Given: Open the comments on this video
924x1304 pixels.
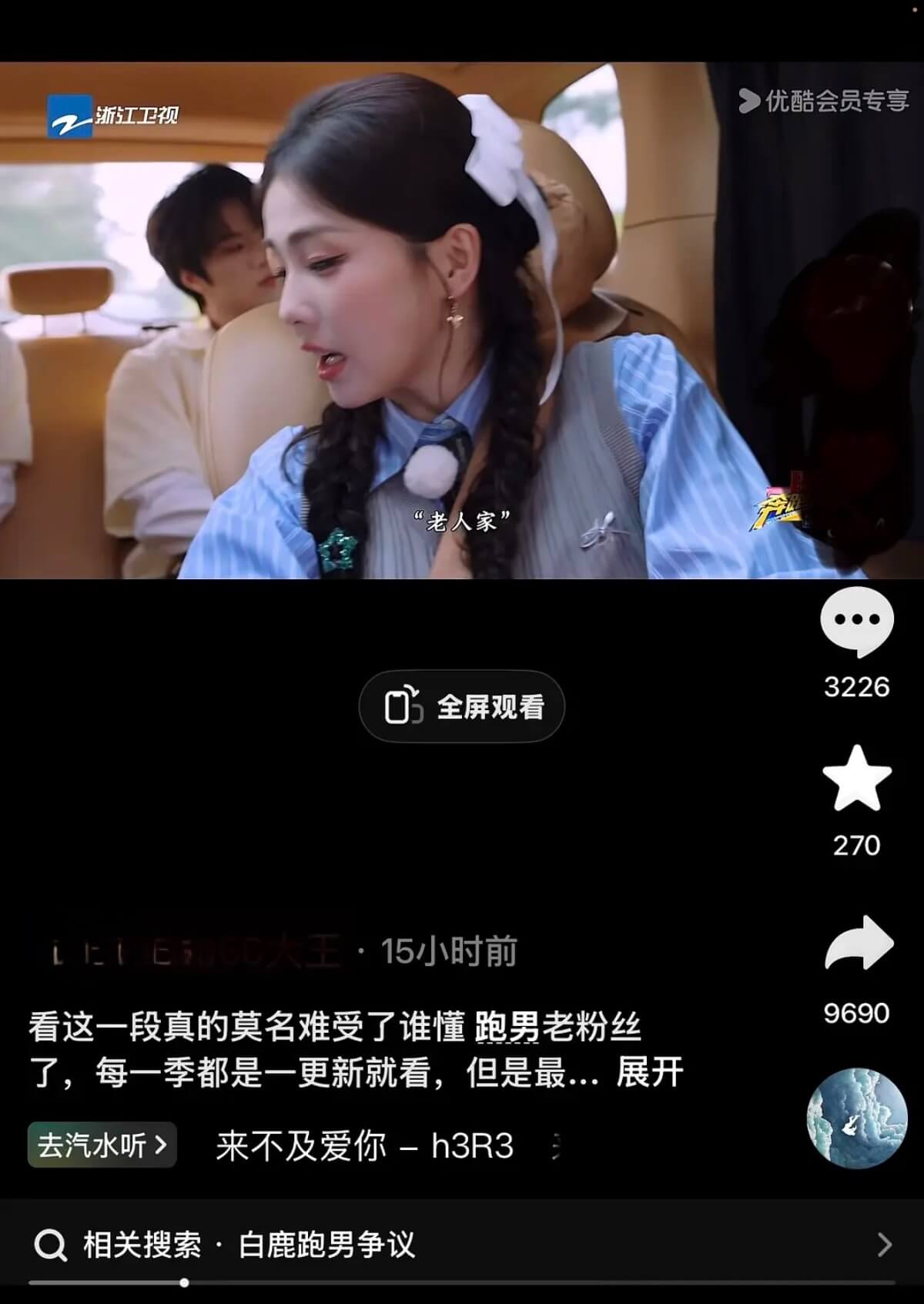Looking at the screenshot, I should tap(856, 622).
